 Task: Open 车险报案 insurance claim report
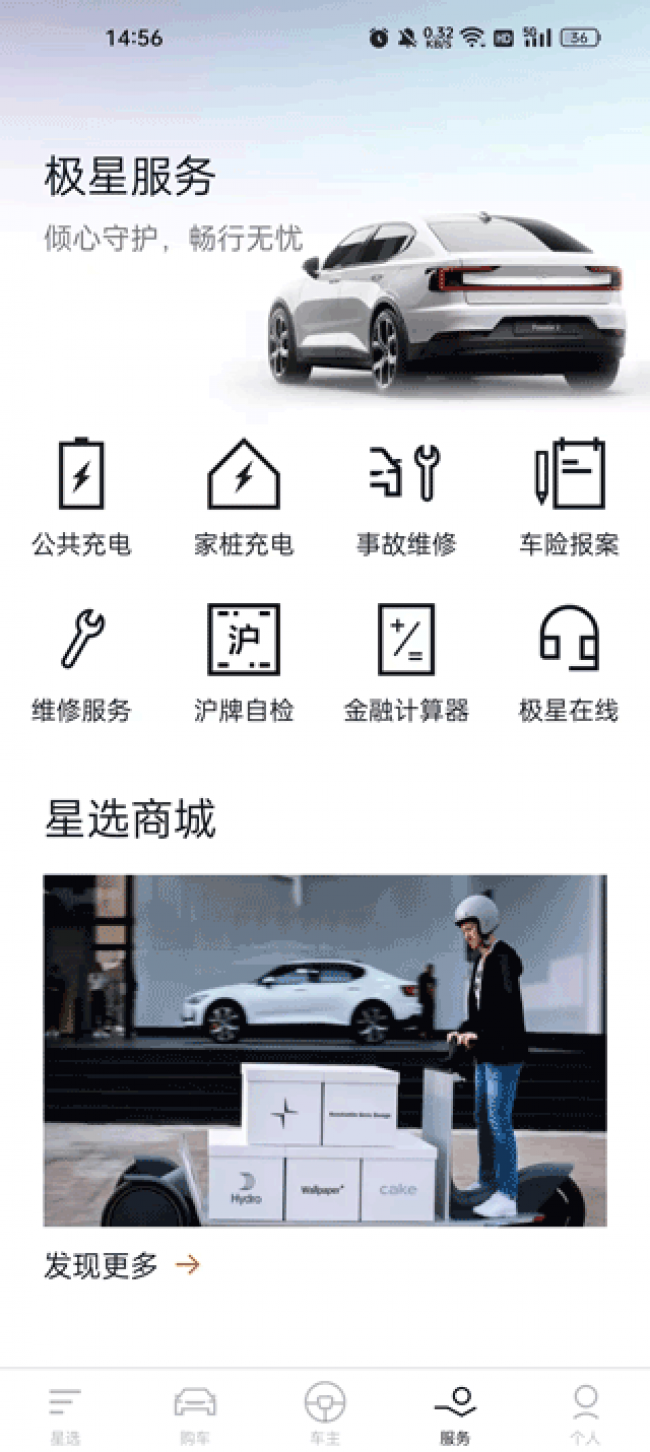(x=569, y=497)
